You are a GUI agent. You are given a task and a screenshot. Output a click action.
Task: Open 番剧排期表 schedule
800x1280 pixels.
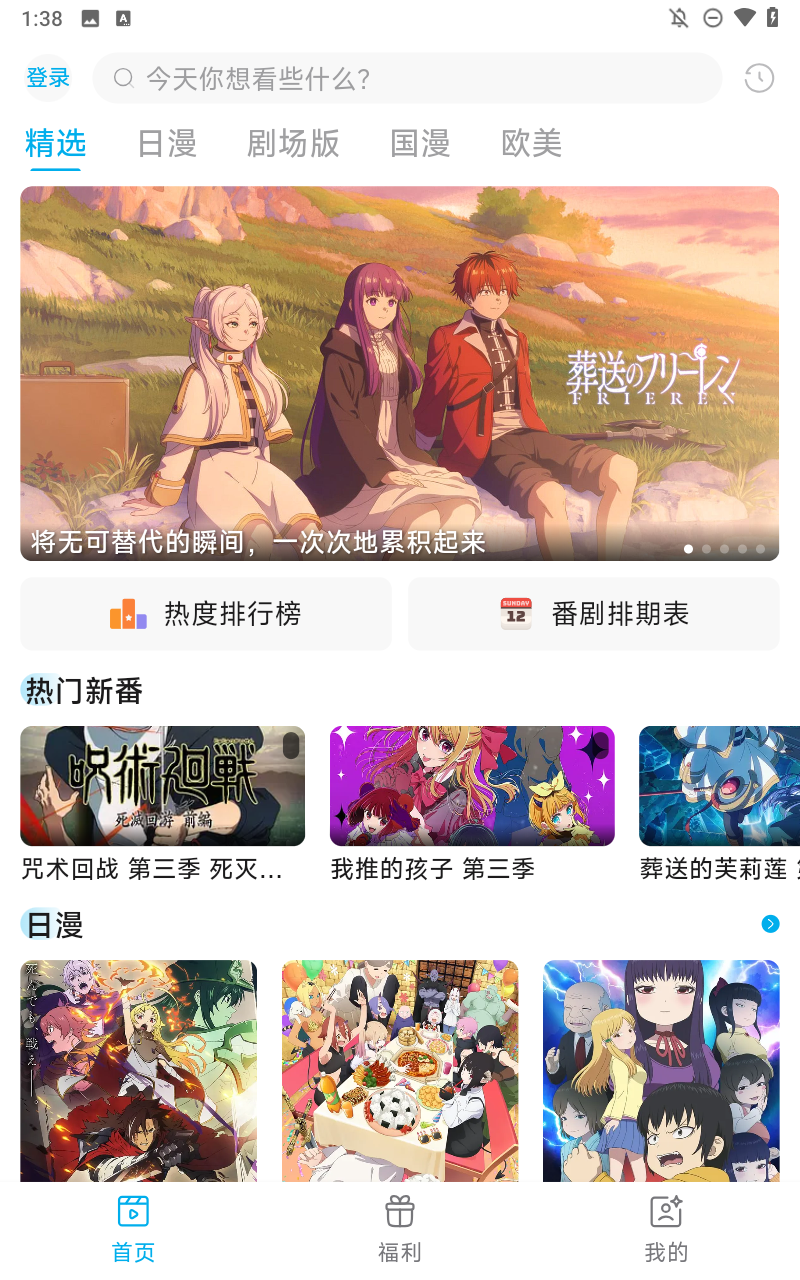click(593, 614)
